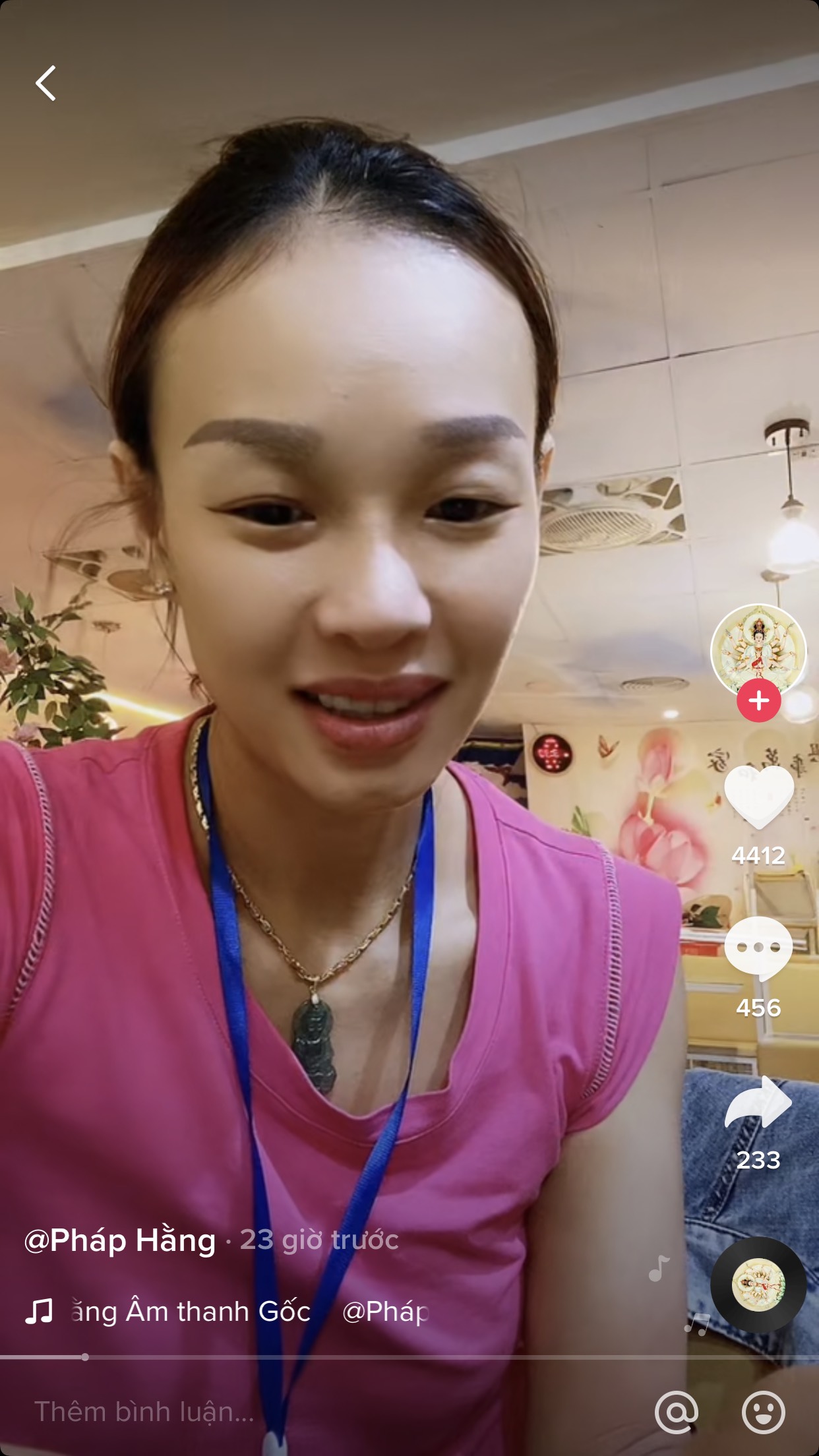Open the spinning sound disc

click(x=758, y=1285)
